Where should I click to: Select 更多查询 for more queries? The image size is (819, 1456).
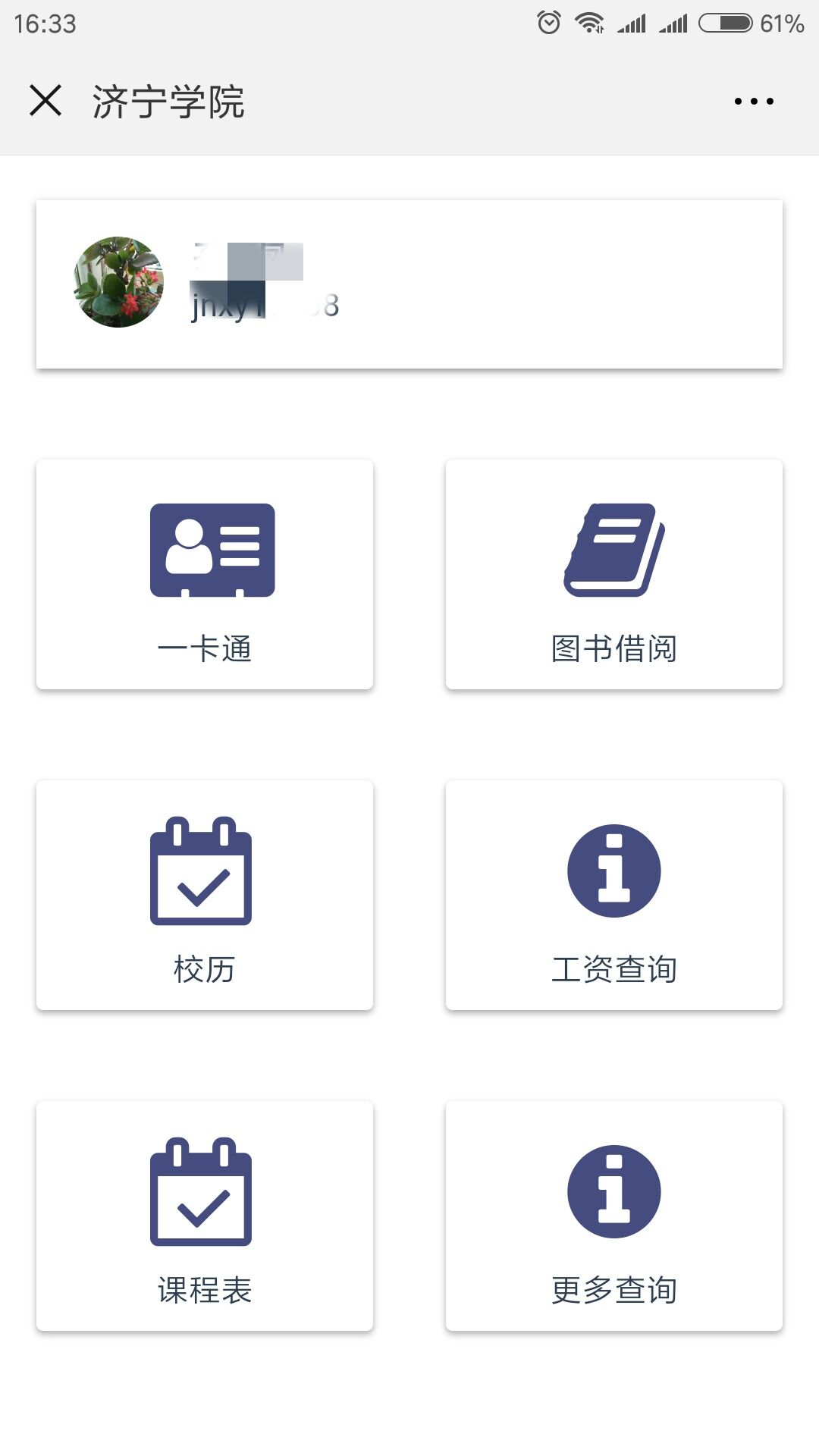point(614,1216)
